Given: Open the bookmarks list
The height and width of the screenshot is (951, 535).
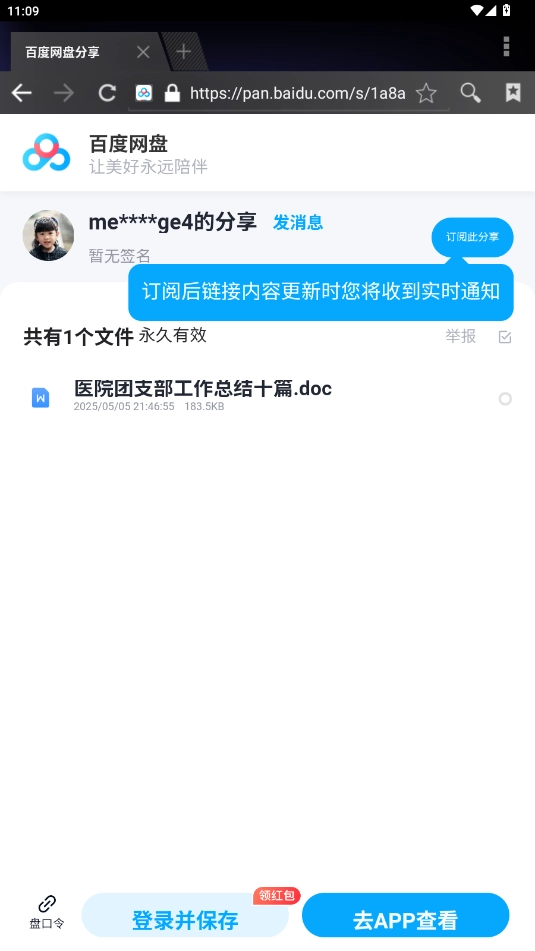Looking at the screenshot, I should (x=513, y=93).
